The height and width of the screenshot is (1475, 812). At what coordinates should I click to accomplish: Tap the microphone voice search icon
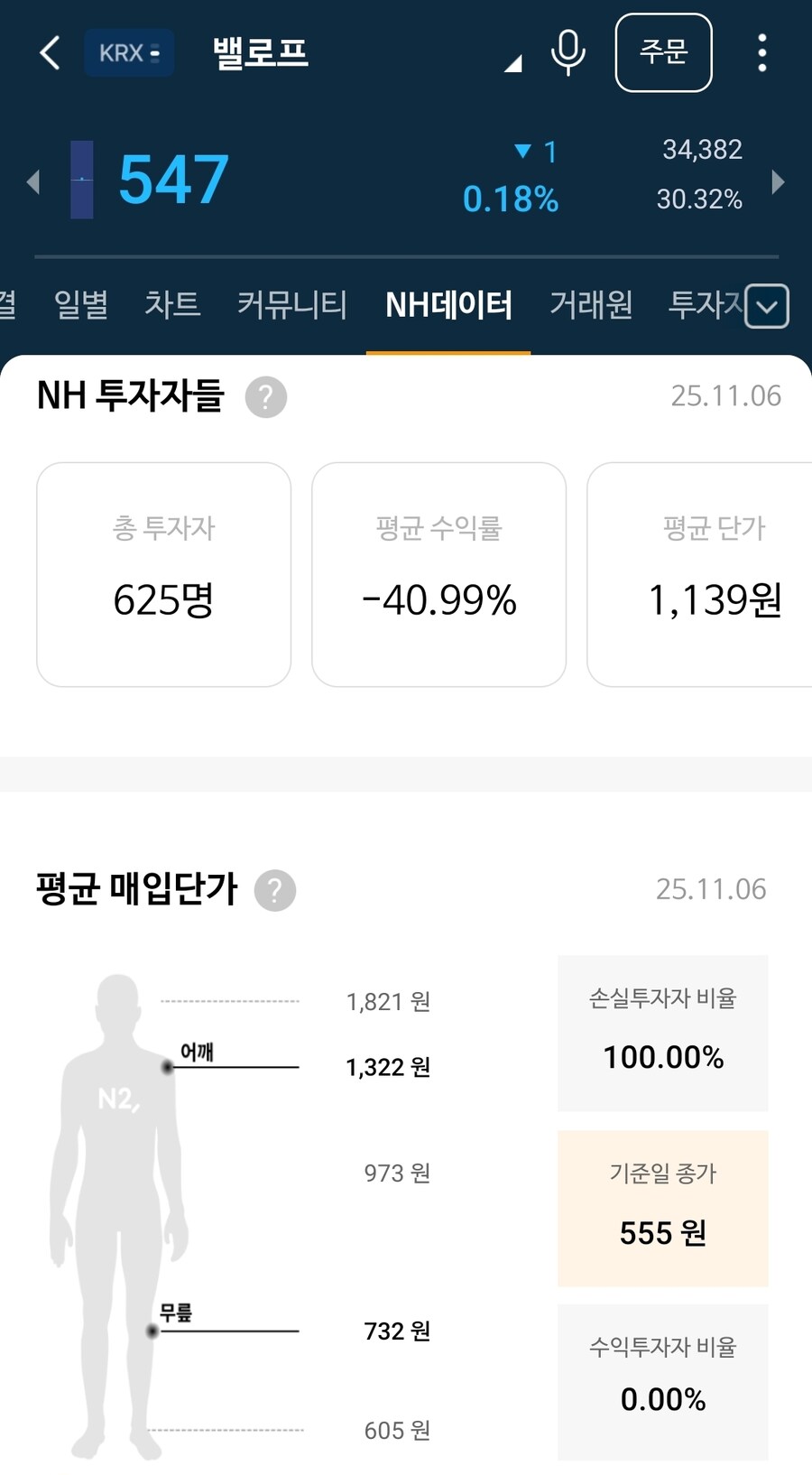[x=567, y=52]
